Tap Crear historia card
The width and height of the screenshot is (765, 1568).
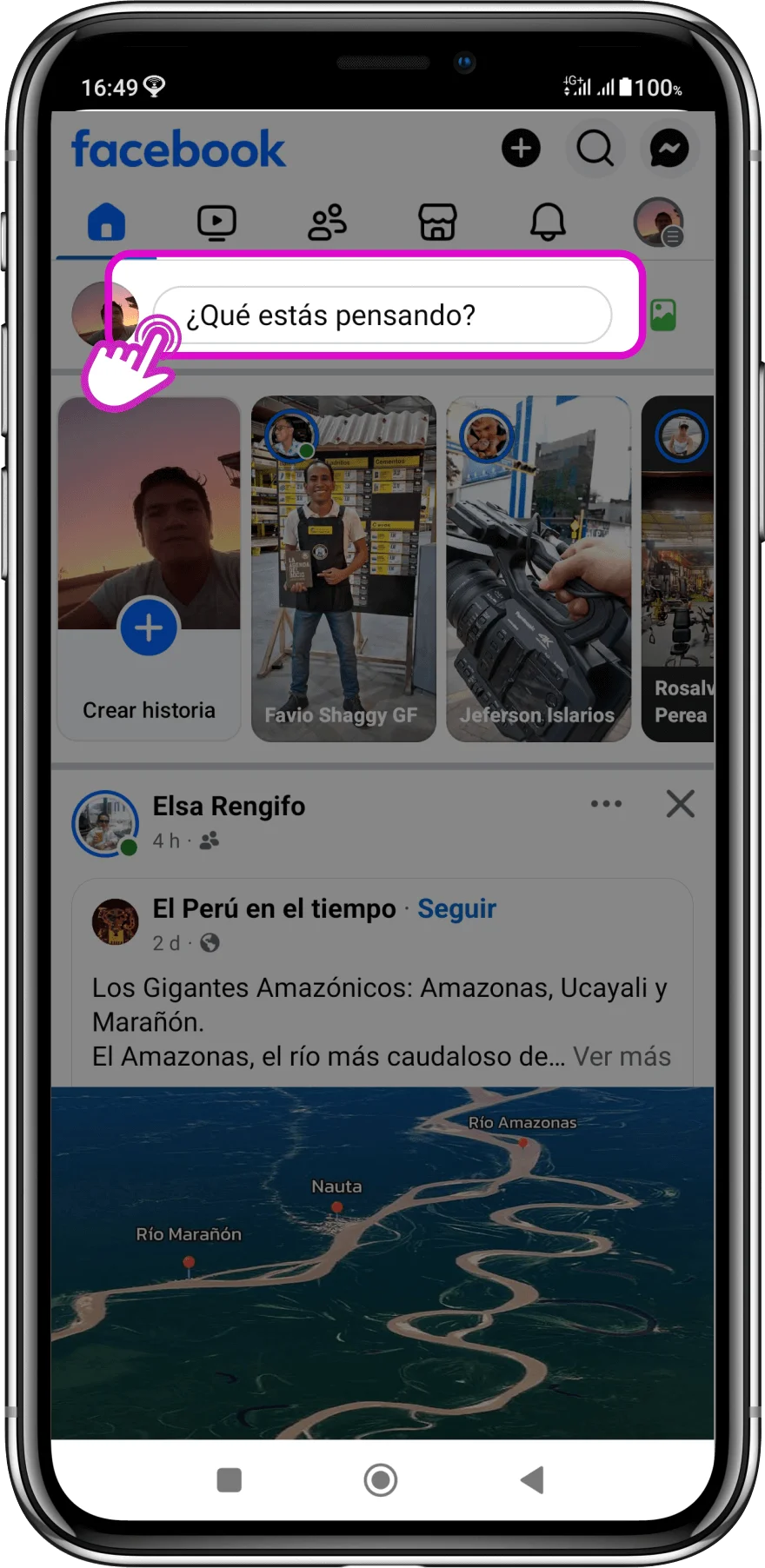149,569
